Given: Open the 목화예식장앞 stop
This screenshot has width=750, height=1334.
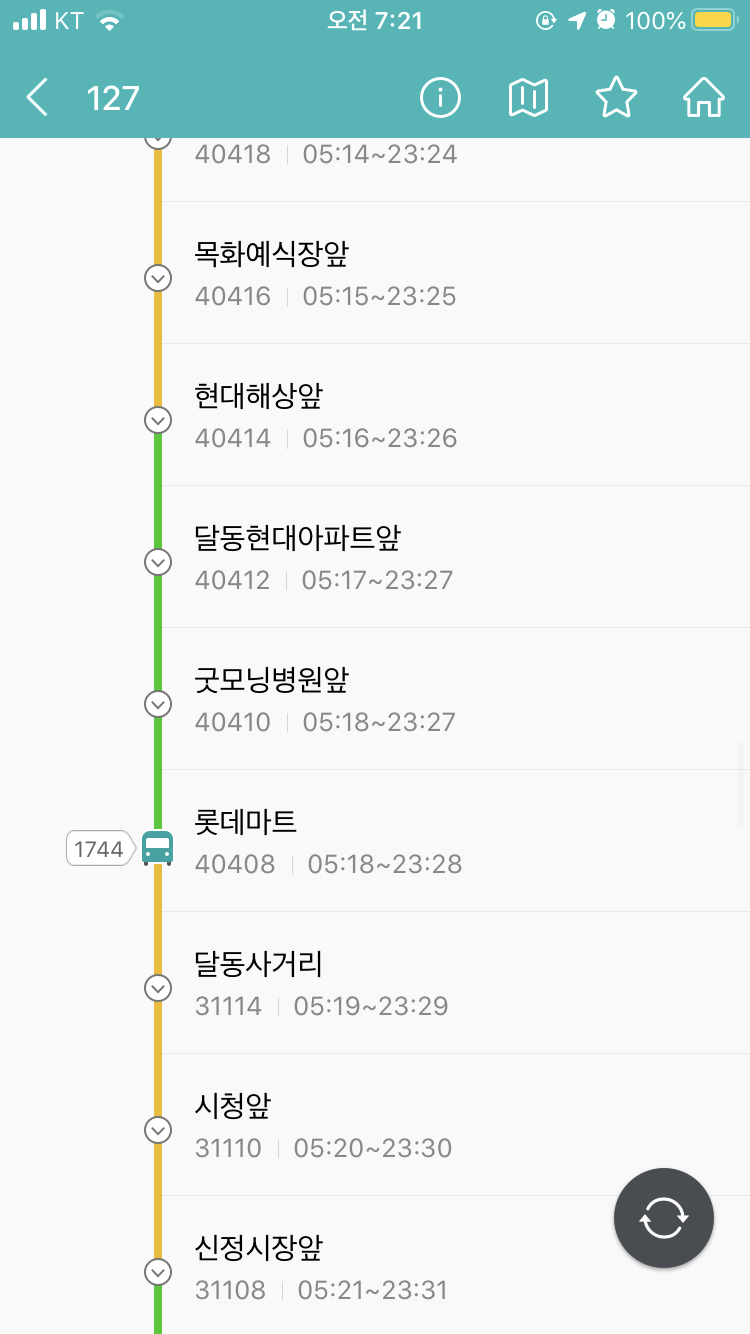Looking at the screenshot, I should click(456, 273).
